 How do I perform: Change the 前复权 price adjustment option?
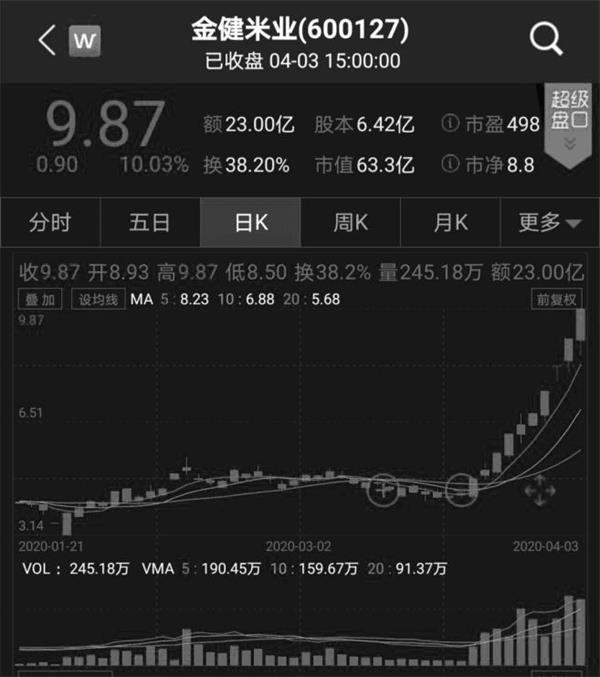pos(556,299)
